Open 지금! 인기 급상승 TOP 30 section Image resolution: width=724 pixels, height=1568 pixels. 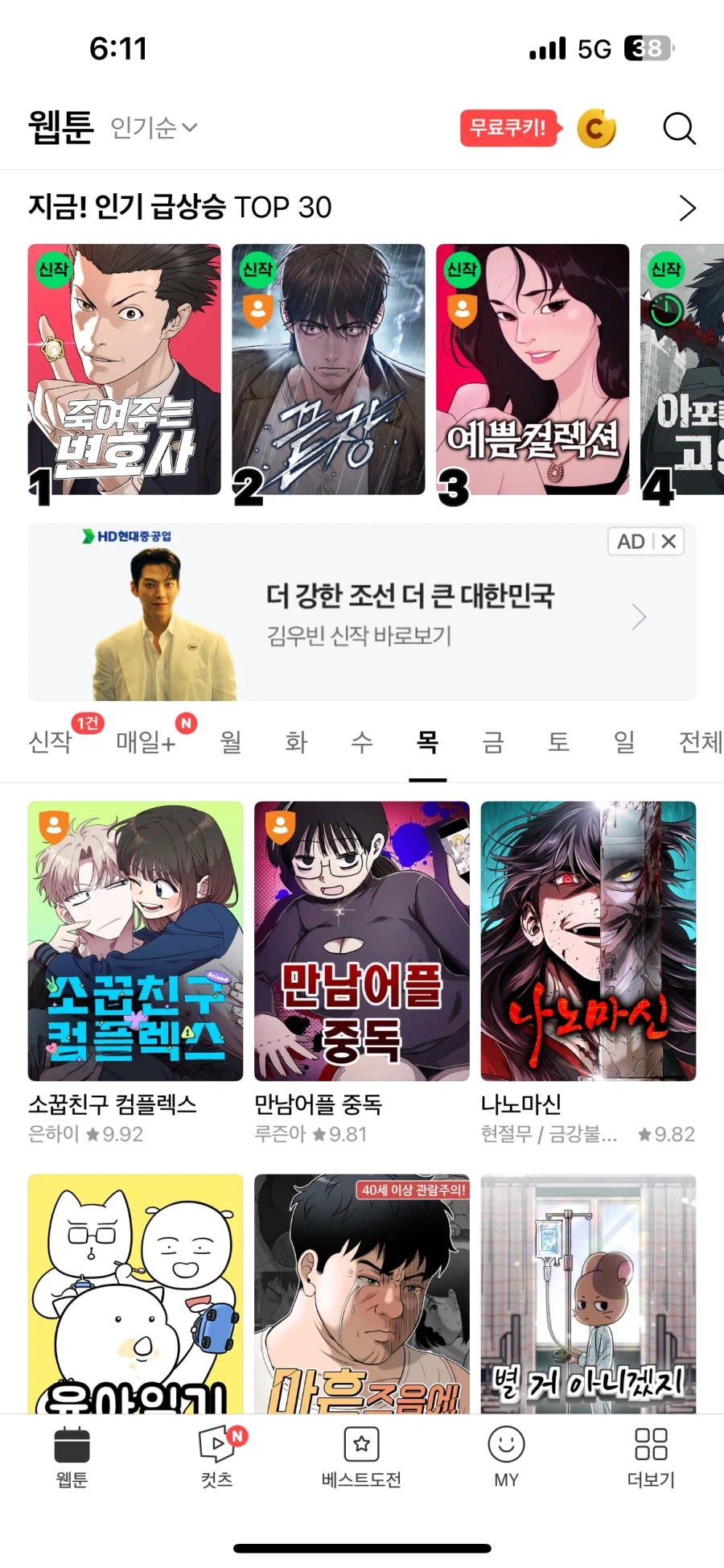click(179, 207)
